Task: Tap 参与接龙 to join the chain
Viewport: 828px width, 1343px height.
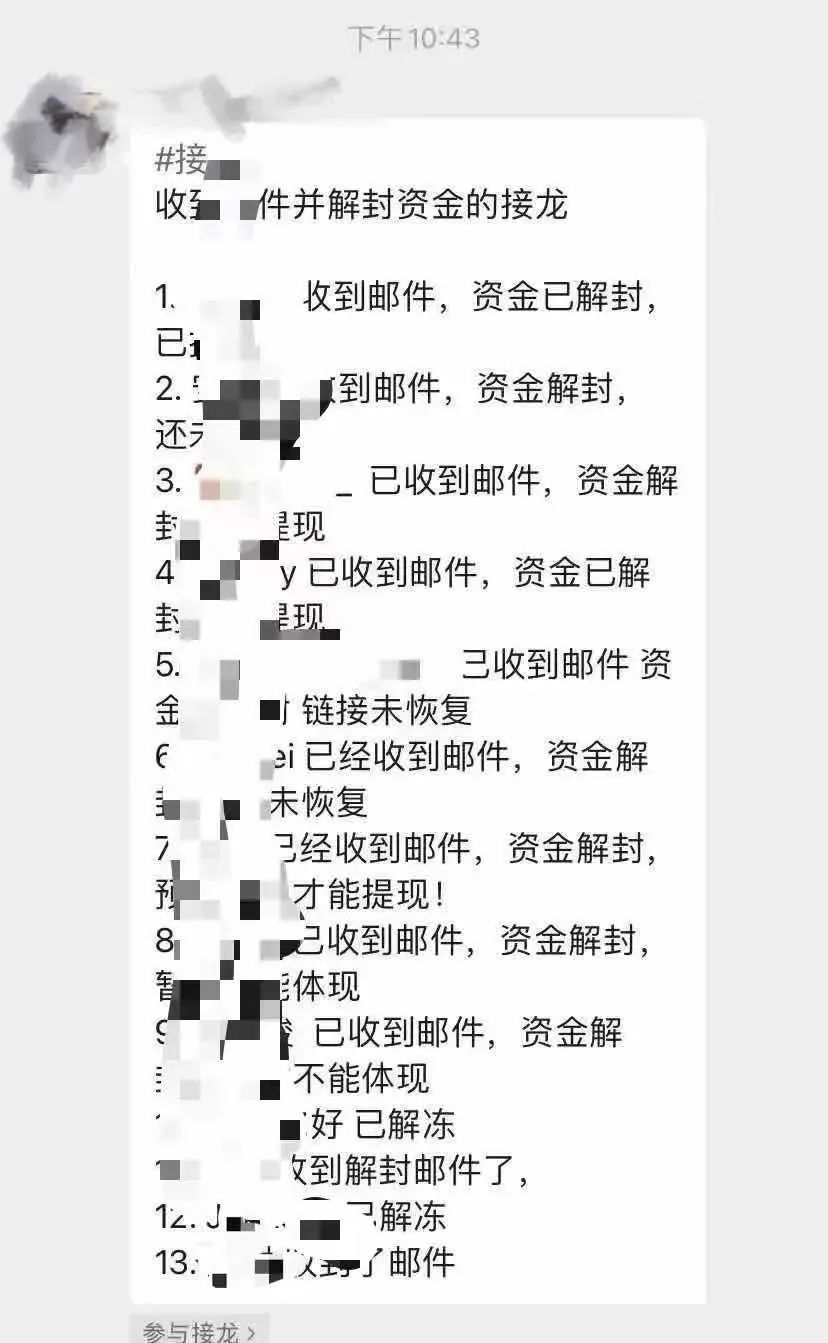Action: pyautogui.click(x=199, y=1331)
